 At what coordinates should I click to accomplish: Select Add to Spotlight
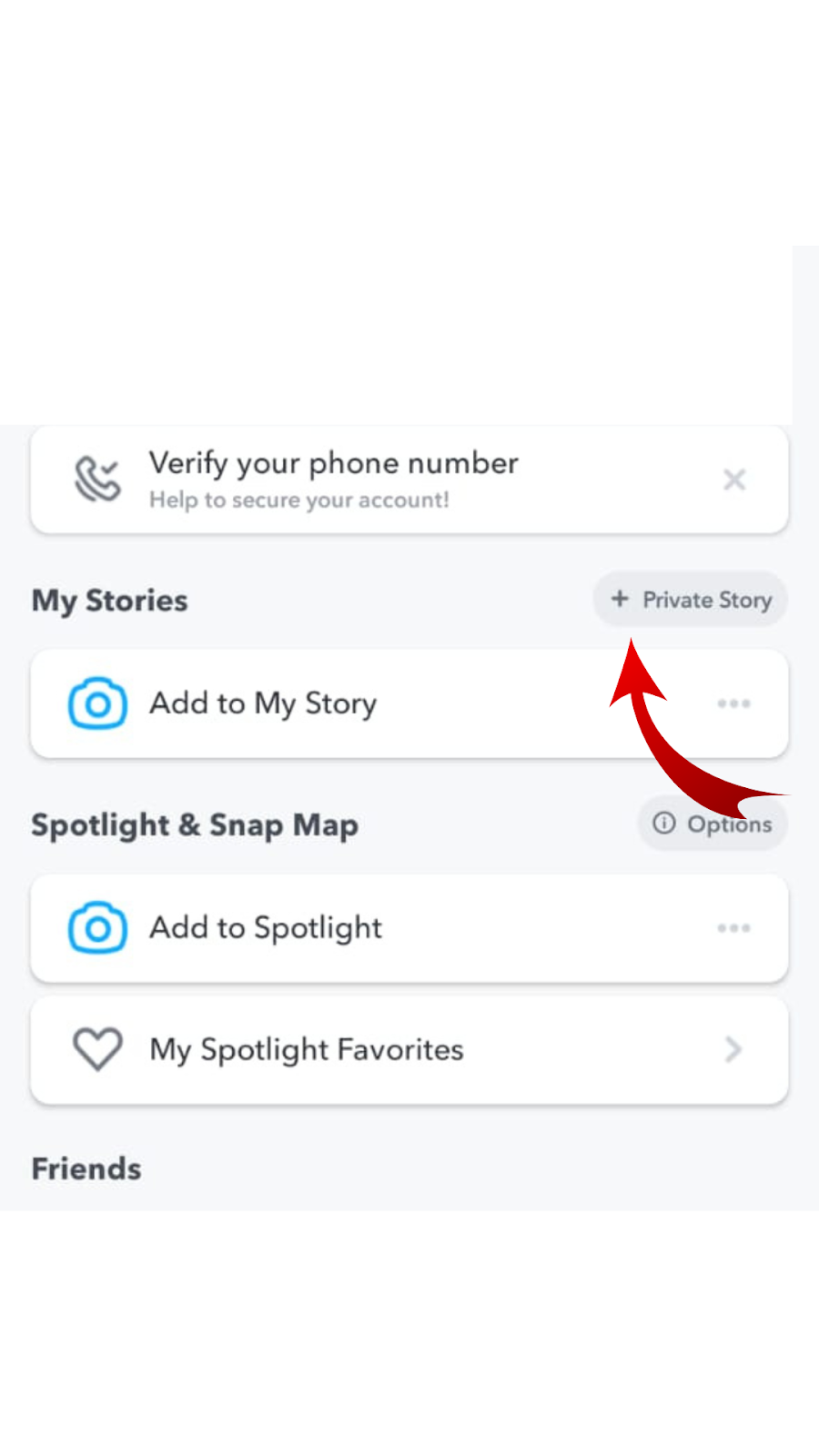[266, 928]
